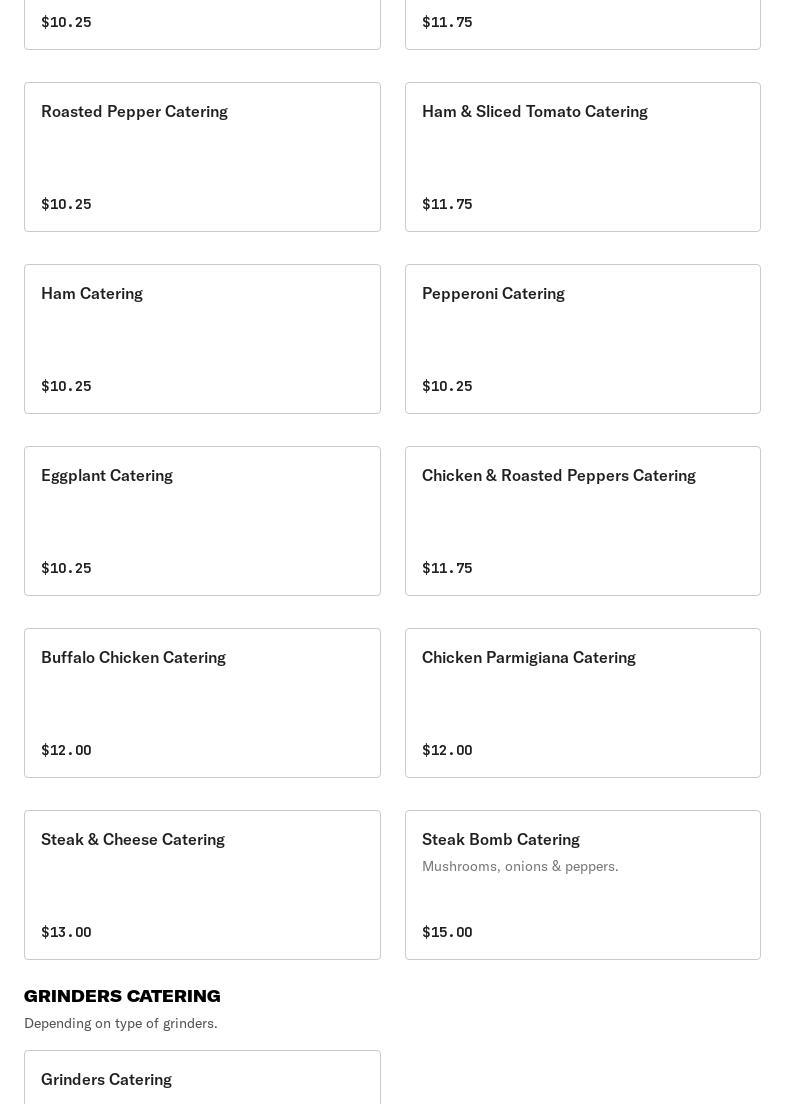Select Ham & Sliced Tomato Catering
Viewport: 785px width, 1104px height.
582,157
